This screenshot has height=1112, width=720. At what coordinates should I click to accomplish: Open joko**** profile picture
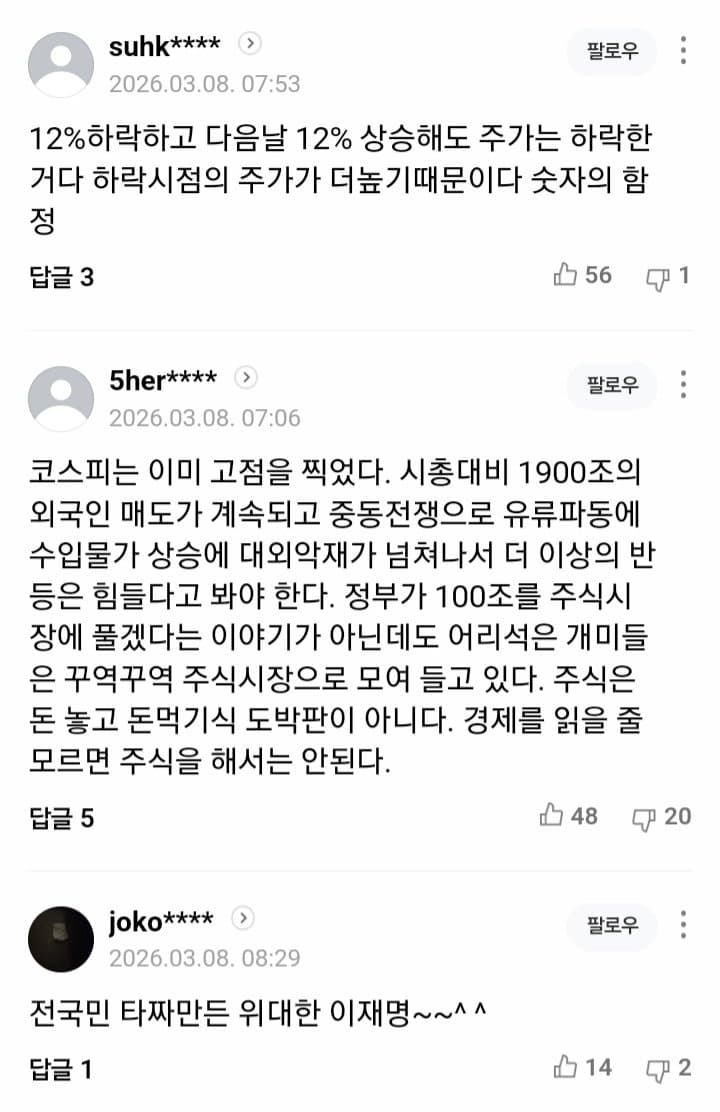[x=61, y=939]
